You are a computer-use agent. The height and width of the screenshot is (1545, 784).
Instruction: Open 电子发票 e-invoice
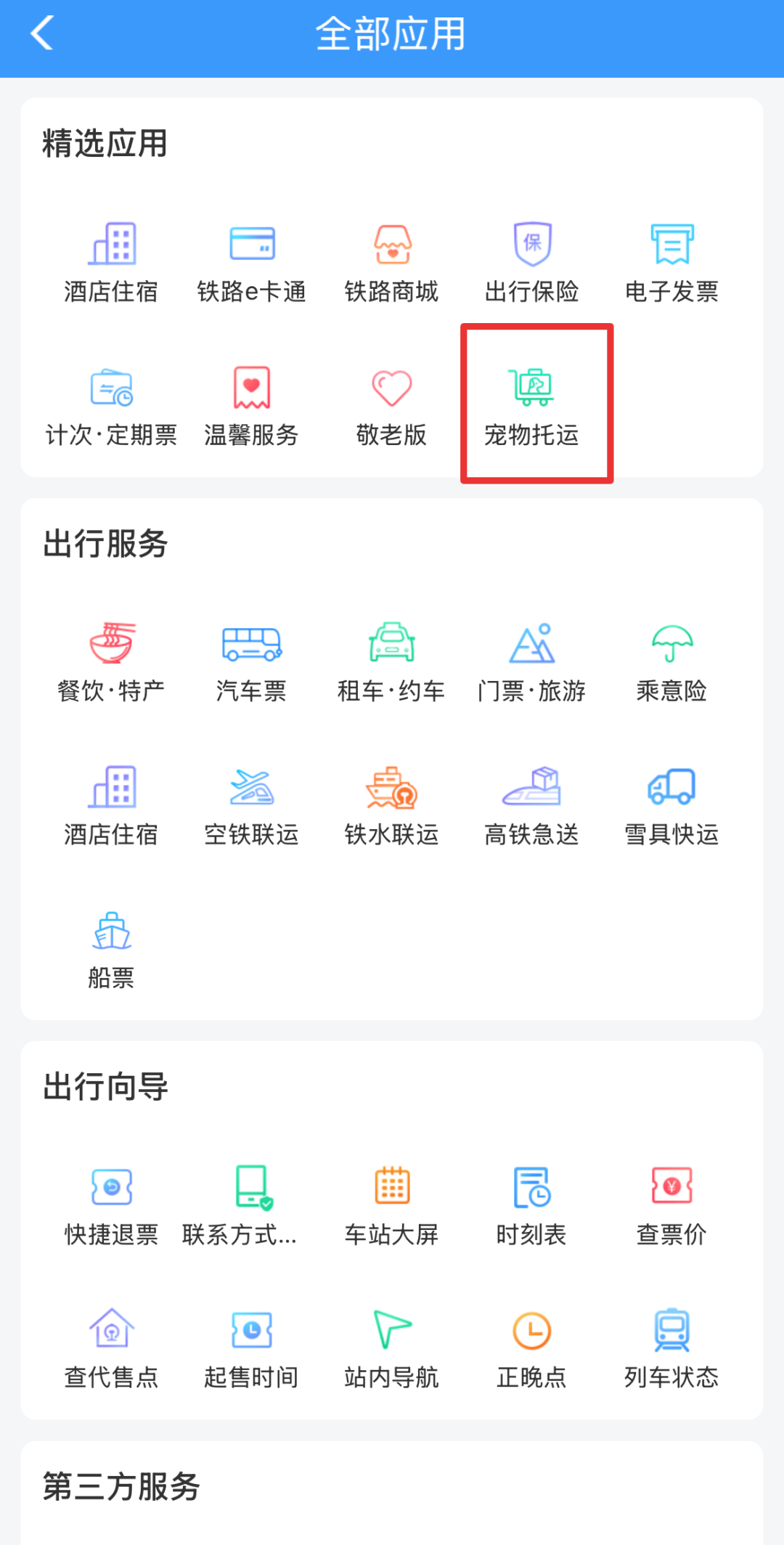[x=672, y=261]
